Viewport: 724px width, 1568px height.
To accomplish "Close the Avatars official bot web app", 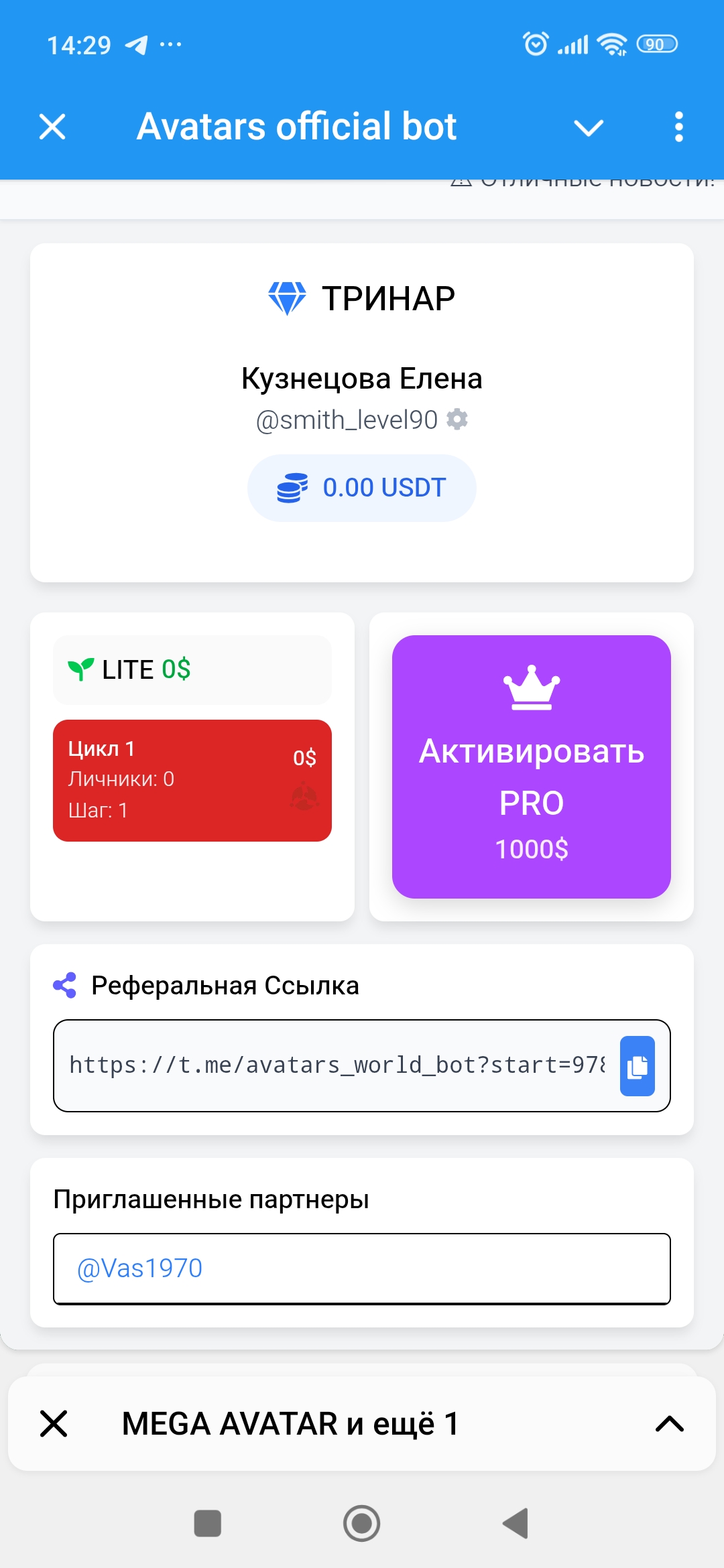I will coord(52,127).
